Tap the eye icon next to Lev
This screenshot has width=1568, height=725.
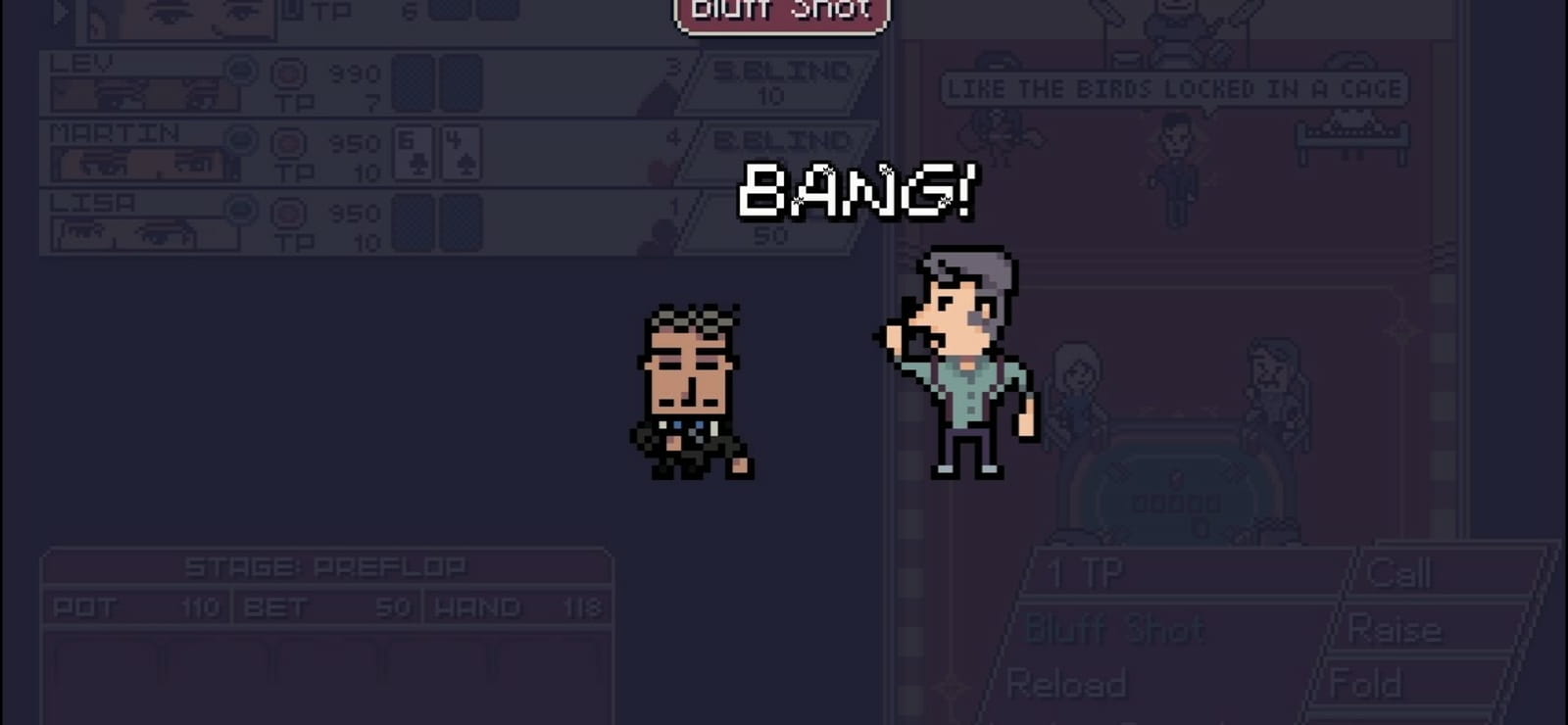coord(241,71)
